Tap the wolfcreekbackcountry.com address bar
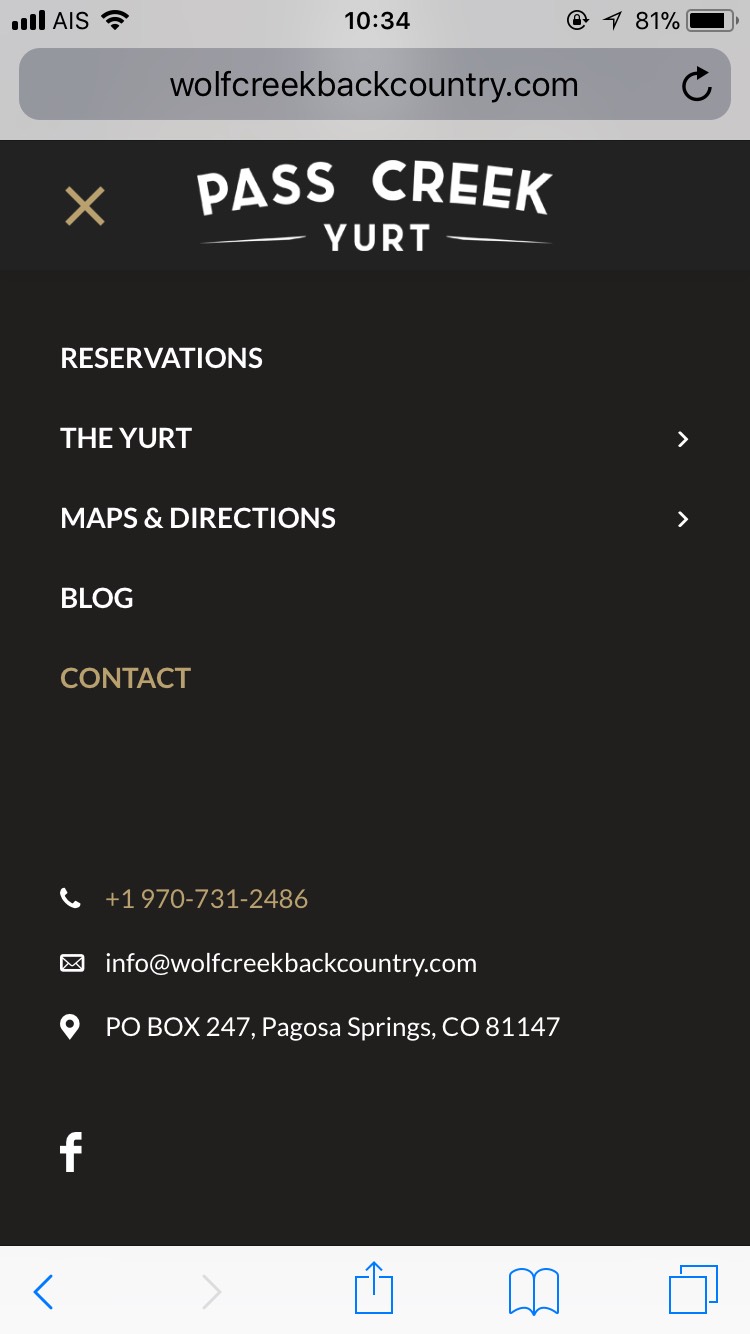750x1334 pixels. (x=374, y=85)
